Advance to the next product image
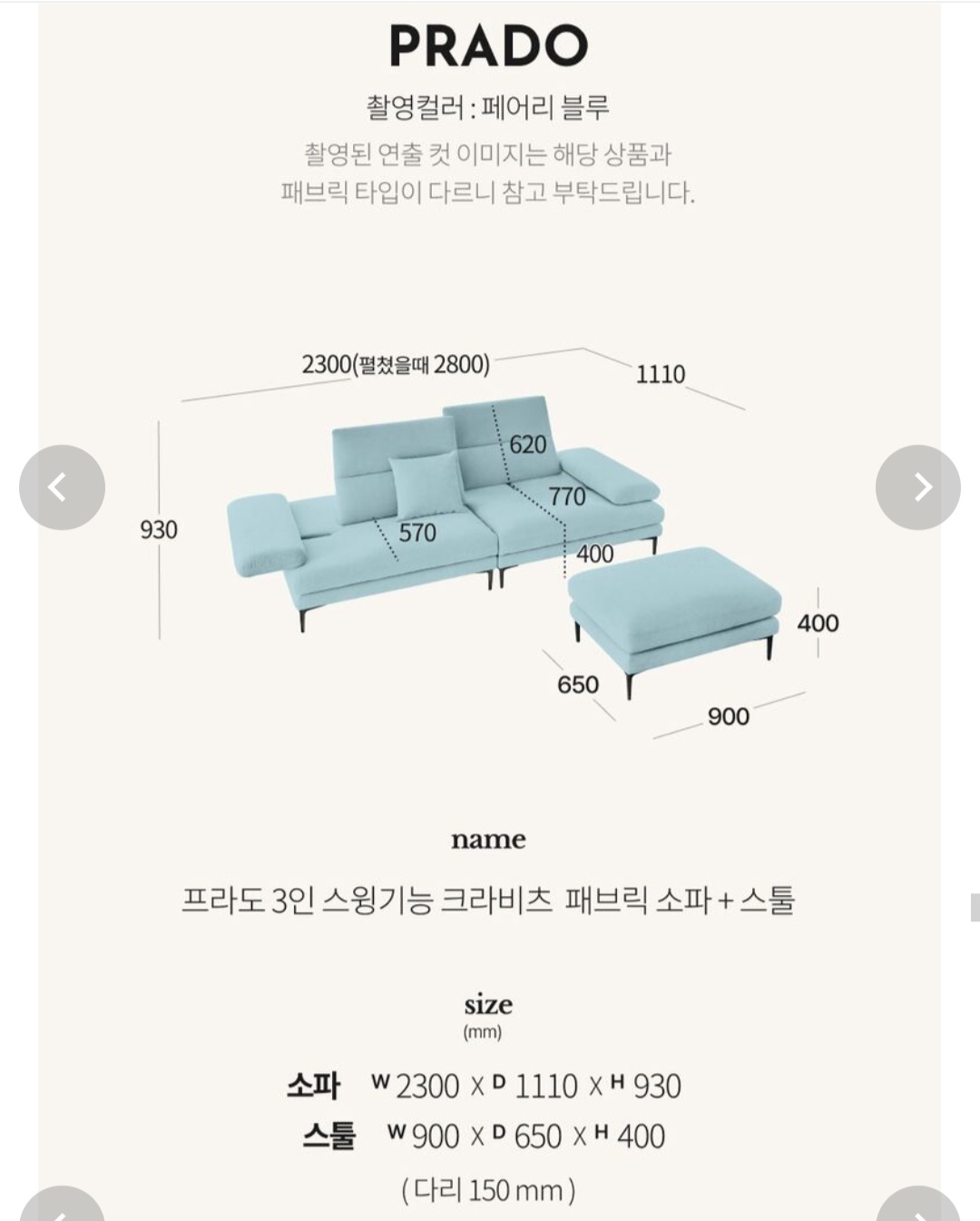 click(919, 487)
